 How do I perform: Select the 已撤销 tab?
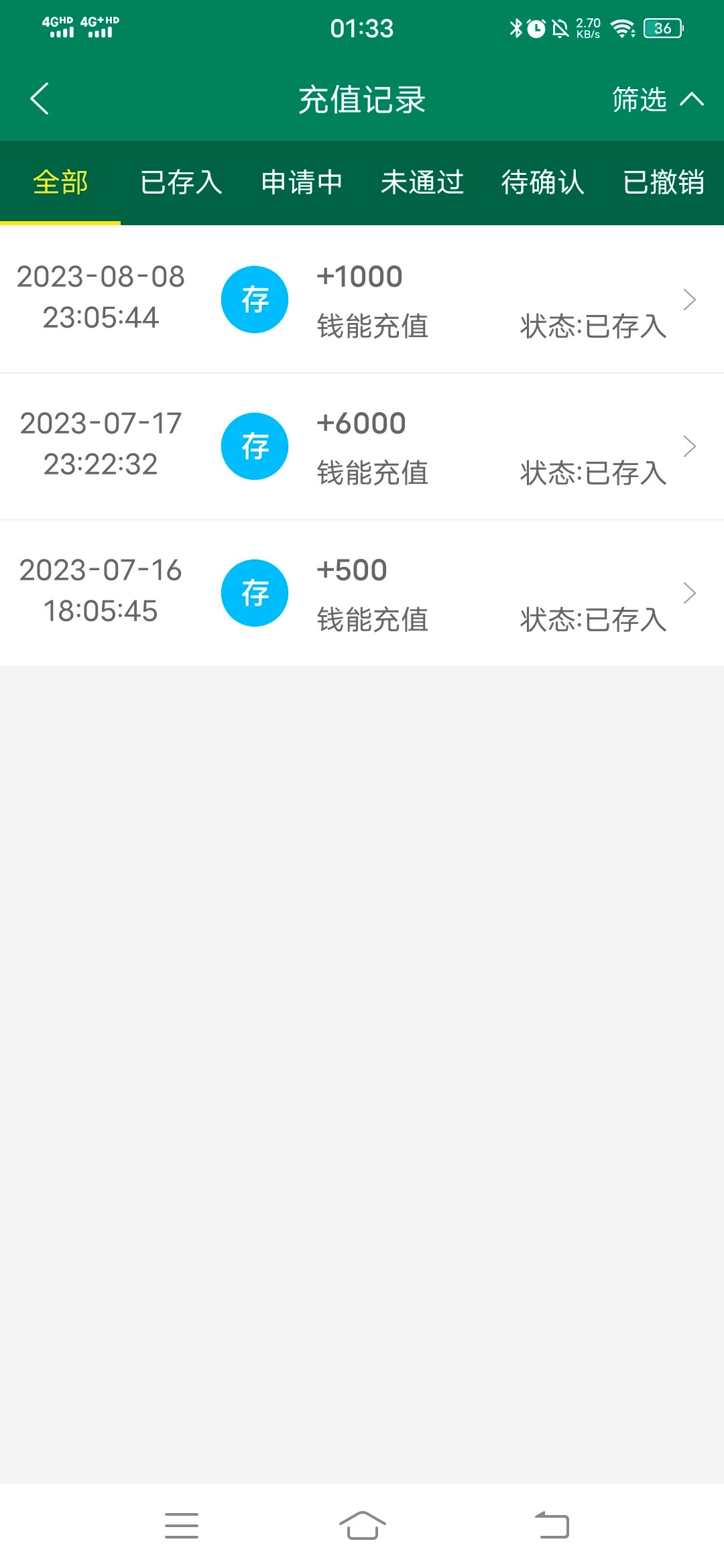pos(664,182)
